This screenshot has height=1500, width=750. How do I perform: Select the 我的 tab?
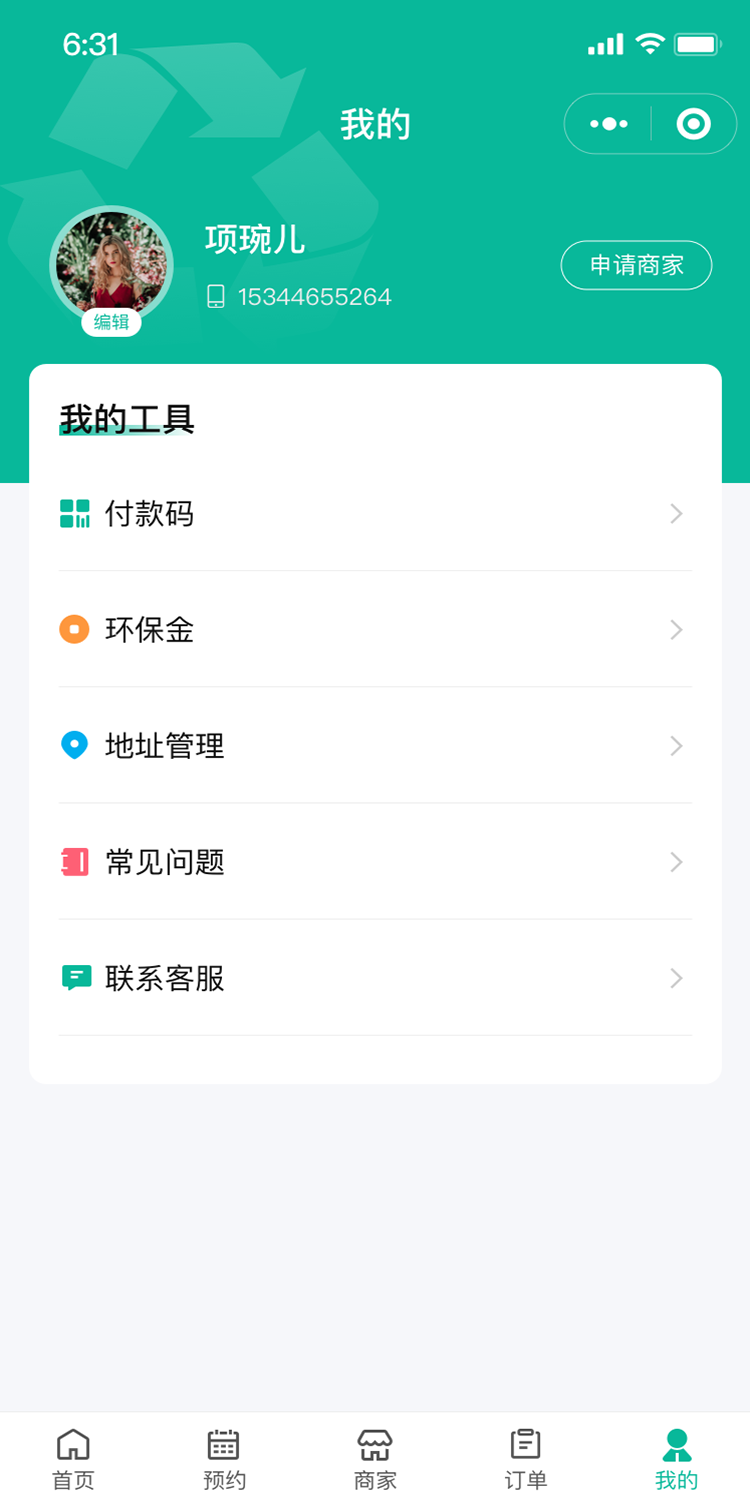pos(677,1459)
